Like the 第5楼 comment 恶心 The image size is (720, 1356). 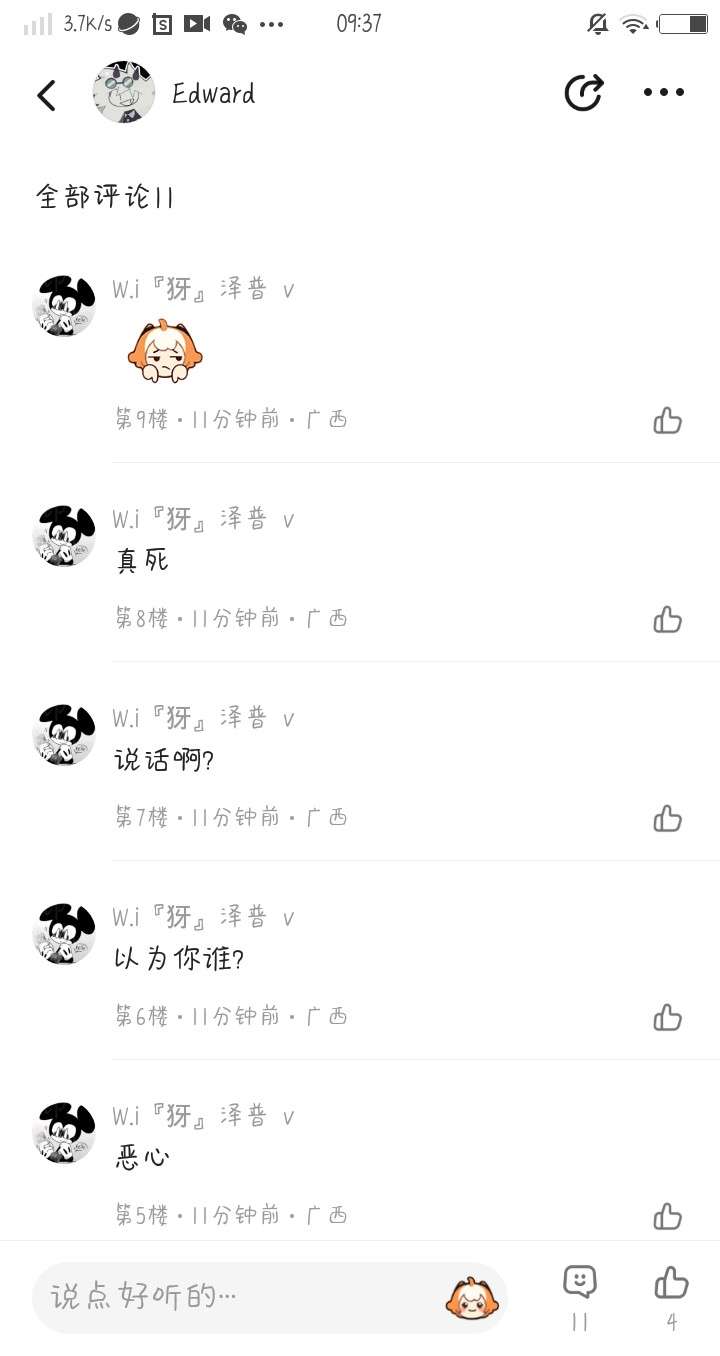pyautogui.click(x=667, y=1216)
